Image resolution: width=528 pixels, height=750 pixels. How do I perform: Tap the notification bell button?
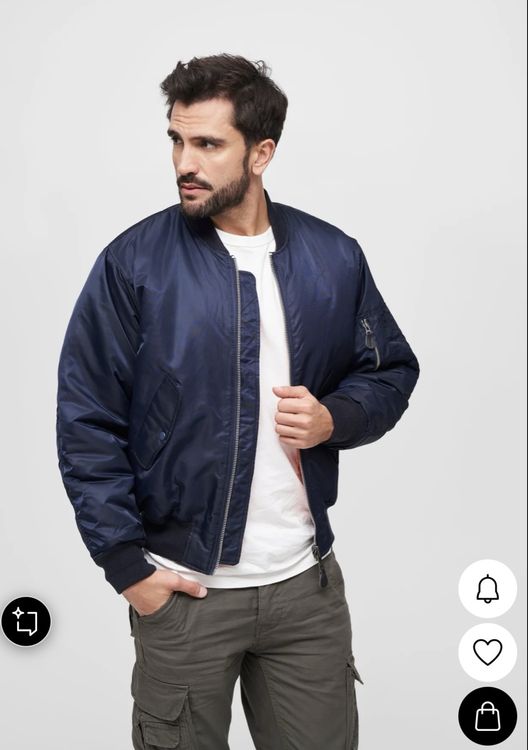point(487,588)
